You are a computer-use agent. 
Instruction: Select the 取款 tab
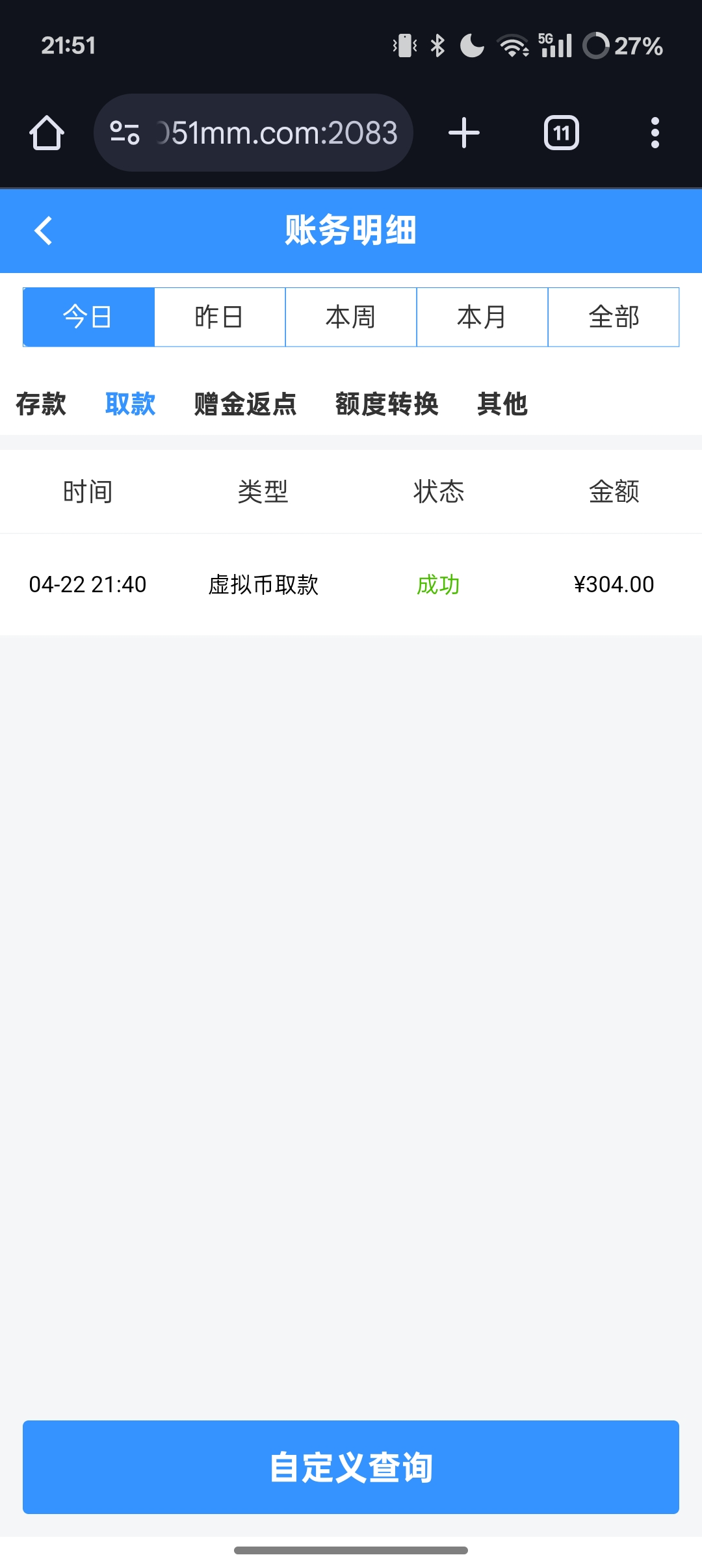pyautogui.click(x=130, y=404)
